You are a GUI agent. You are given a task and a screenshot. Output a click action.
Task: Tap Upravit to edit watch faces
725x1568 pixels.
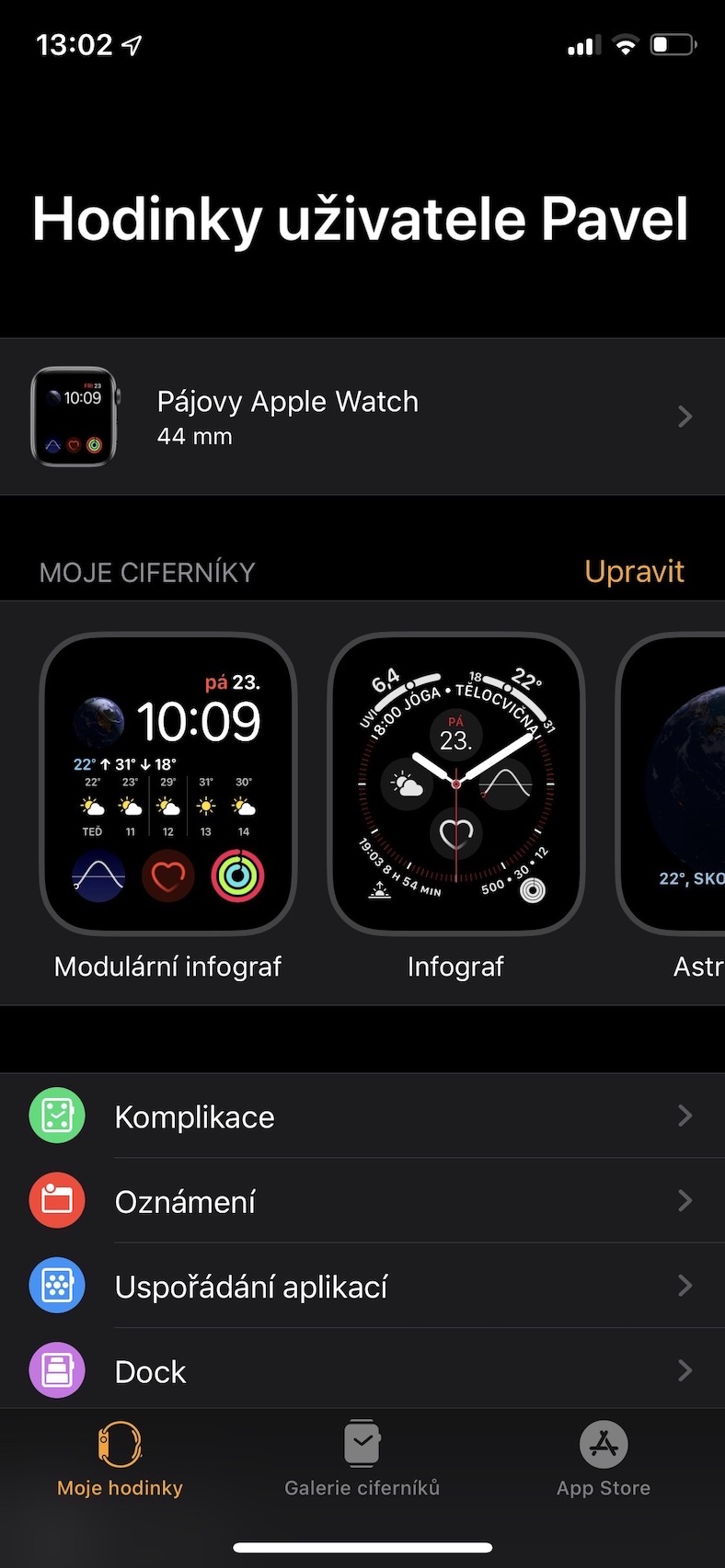point(634,571)
